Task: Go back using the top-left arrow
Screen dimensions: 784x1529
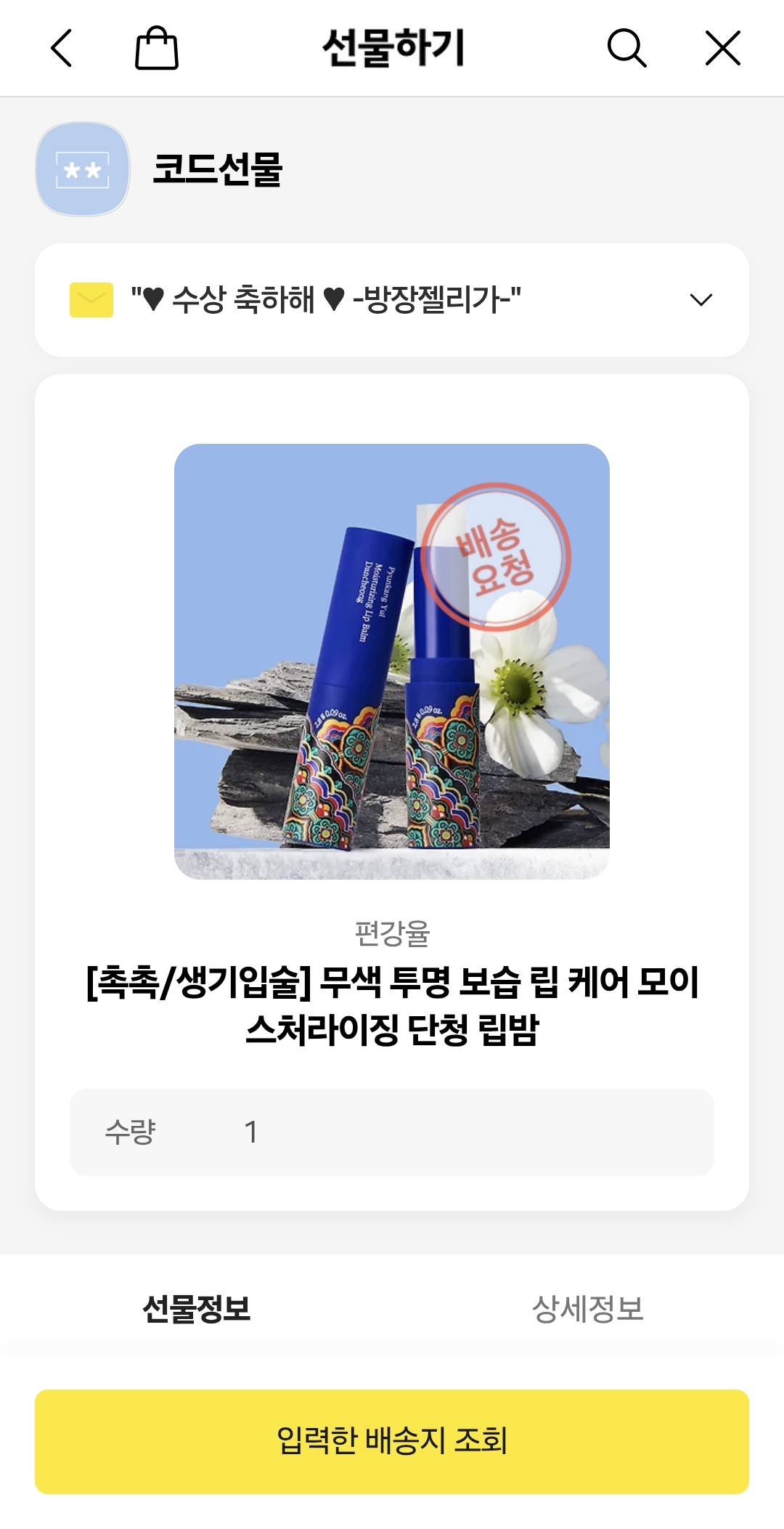Action: point(62,49)
